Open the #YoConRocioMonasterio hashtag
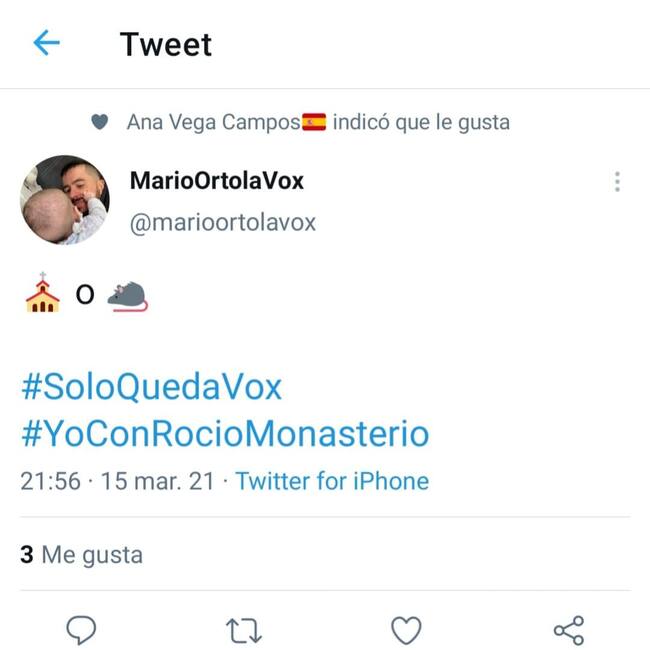Viewport: 650px width, 650px height. (224, 433)
